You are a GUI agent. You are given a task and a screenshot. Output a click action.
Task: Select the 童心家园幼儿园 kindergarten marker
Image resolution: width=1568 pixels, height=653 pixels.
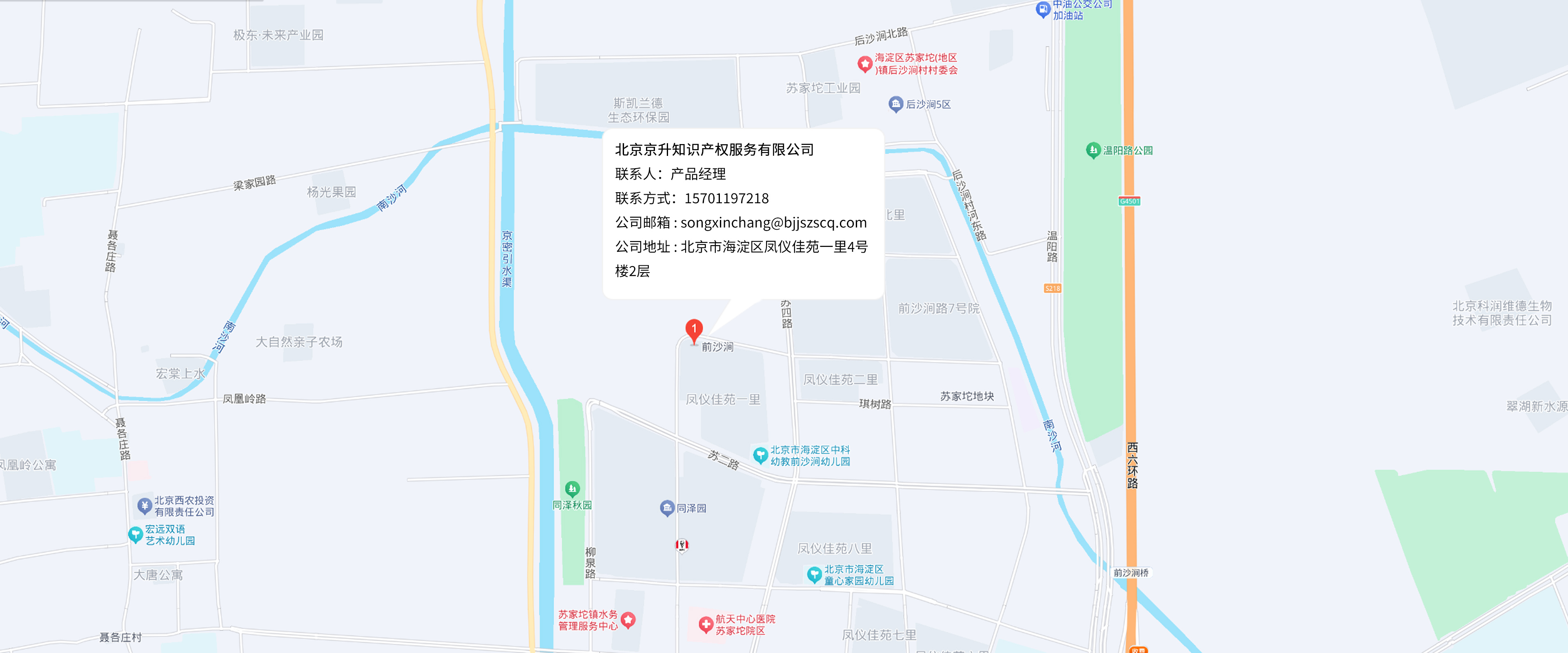coord(814,574)
